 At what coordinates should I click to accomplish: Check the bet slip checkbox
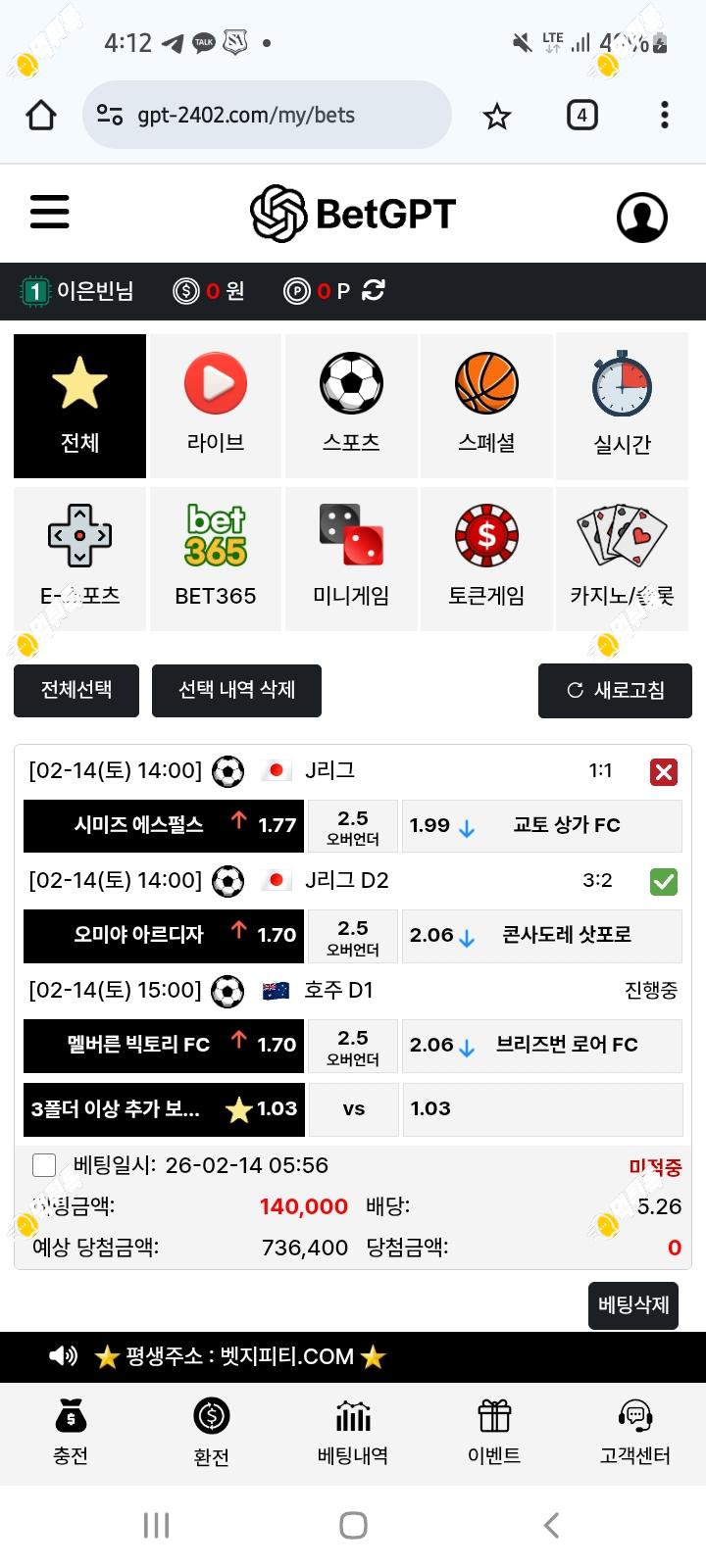coord(44,1165)
